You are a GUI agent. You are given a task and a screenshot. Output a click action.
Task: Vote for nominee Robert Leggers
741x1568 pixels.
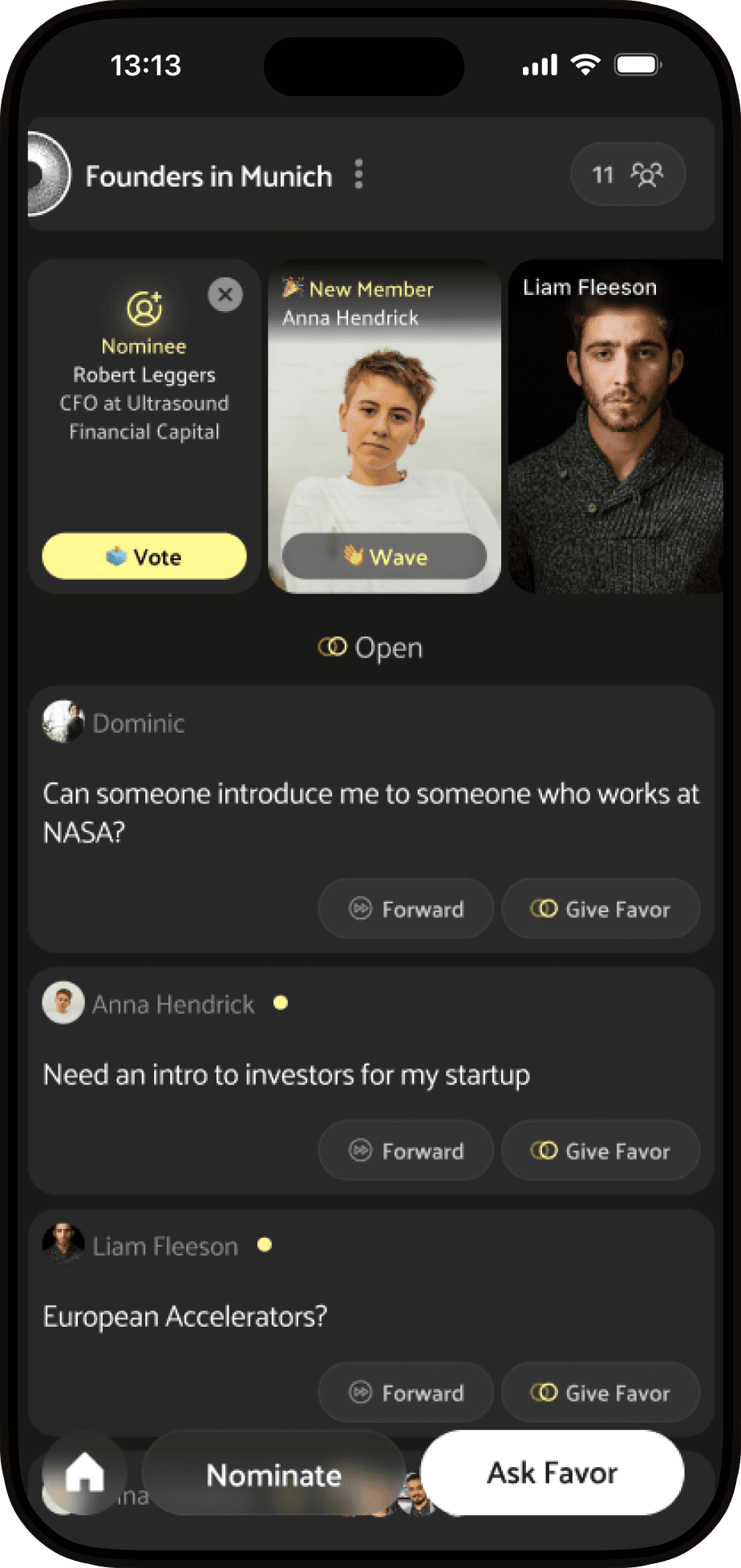[144, 556]
